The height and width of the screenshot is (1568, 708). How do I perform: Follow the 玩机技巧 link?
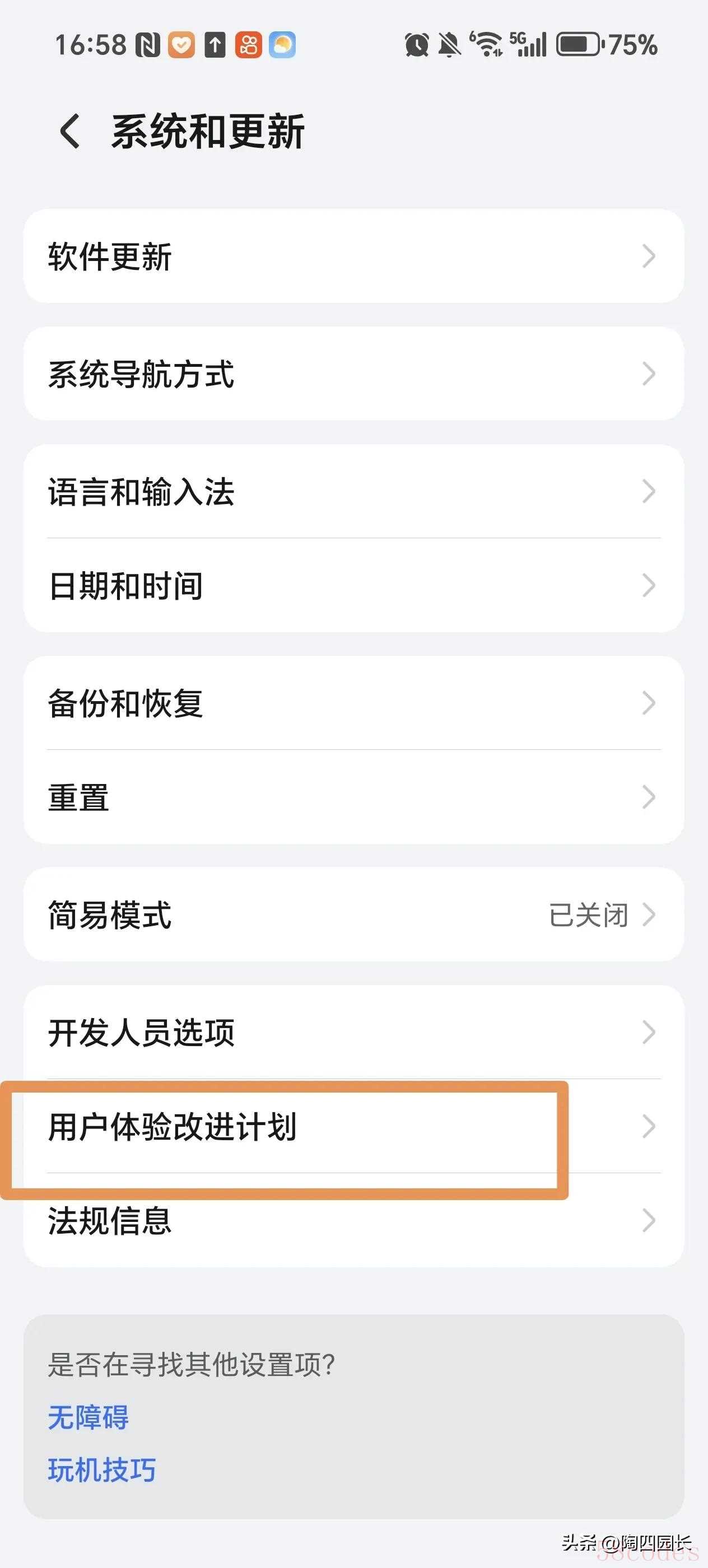click(x=103, y=1469)
